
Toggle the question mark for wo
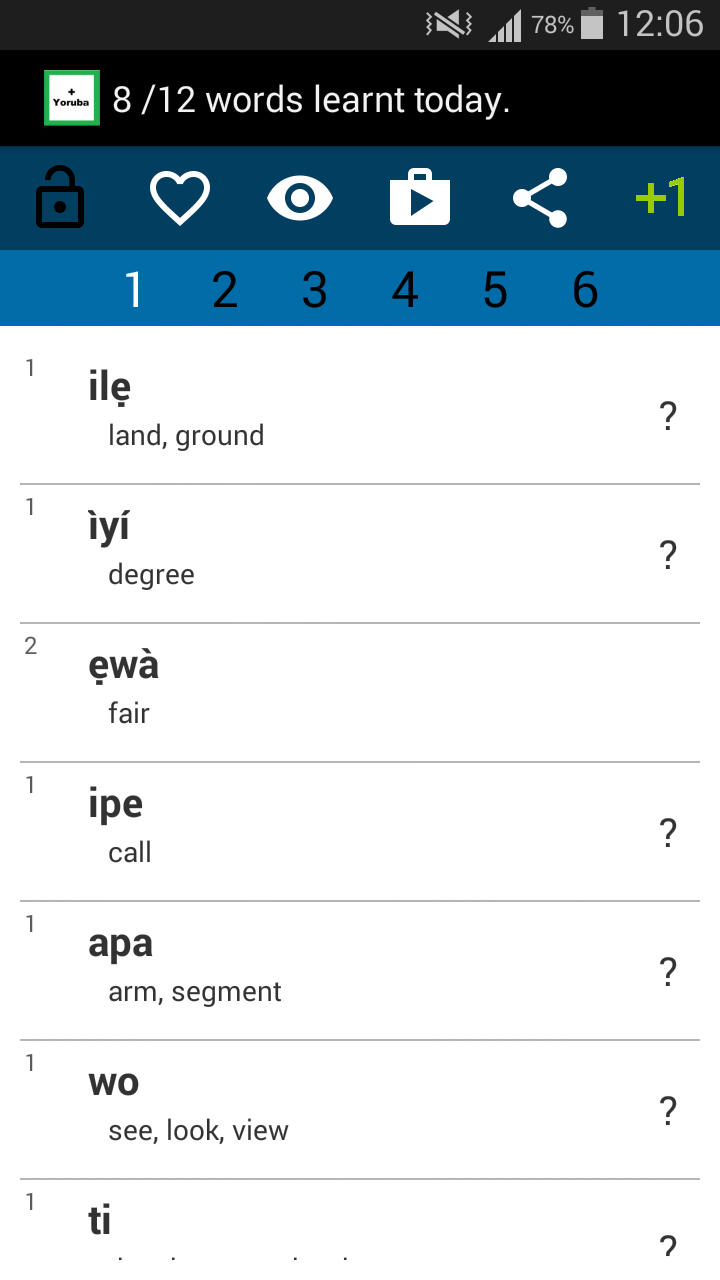pos(668,1110)
